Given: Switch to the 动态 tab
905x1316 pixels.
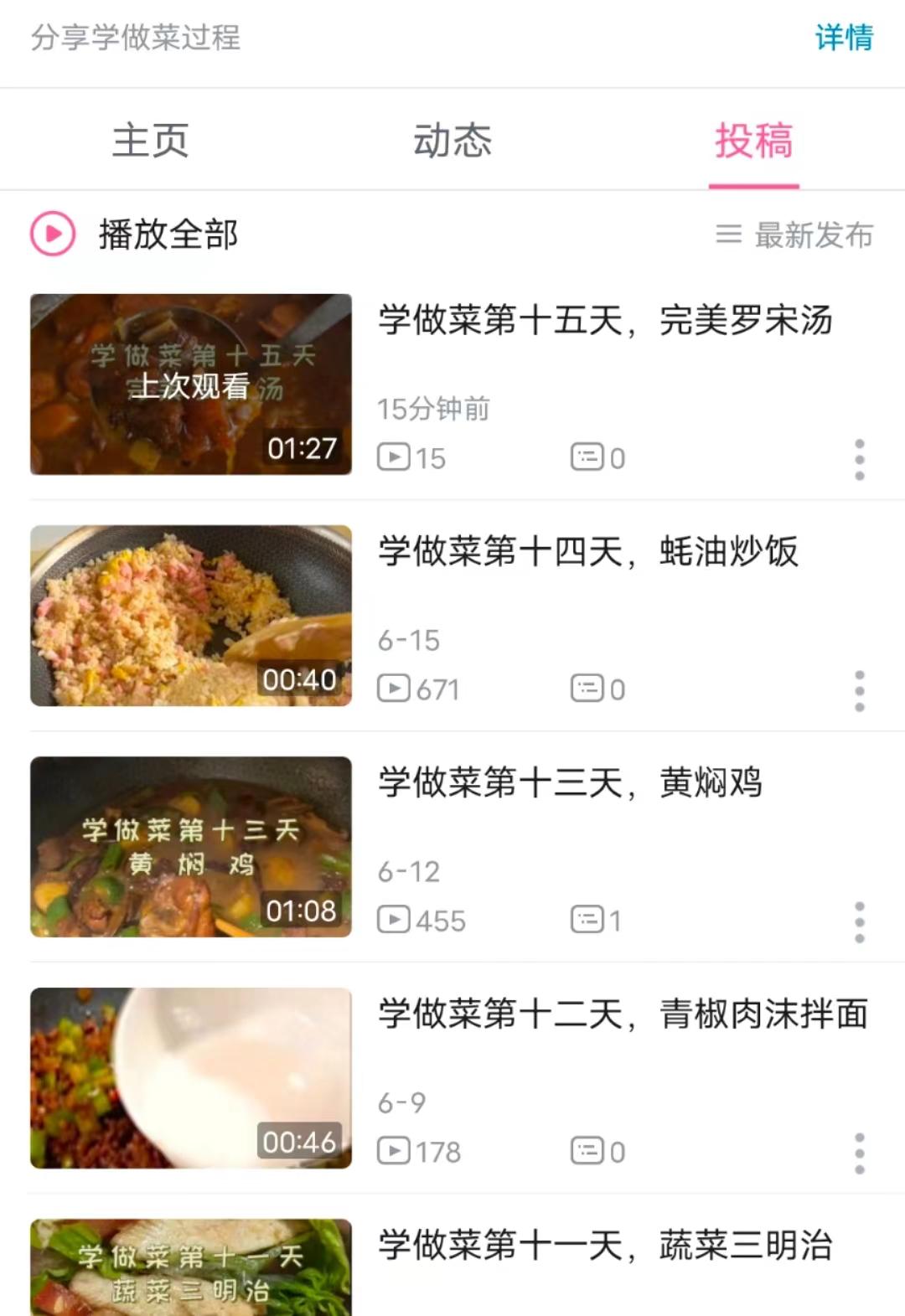Looking at the screenshot, I should pyautogui.click(x=452, y=140).
